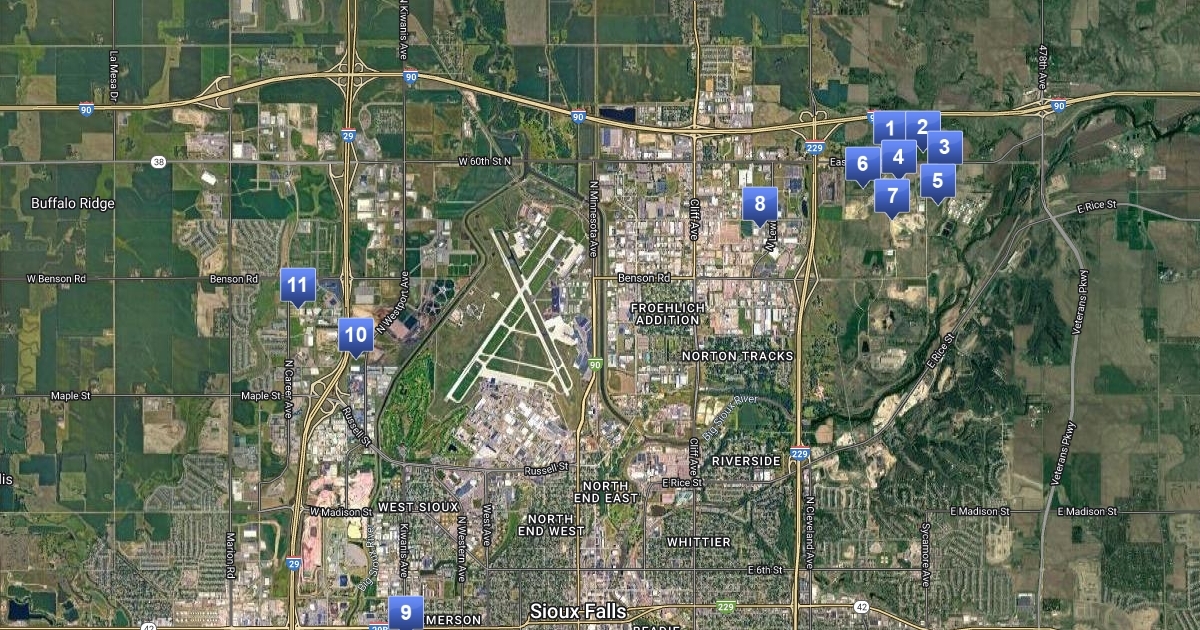Select map marker number 1
This screenshot has width=1200, height=630.
tap(888, 128)
